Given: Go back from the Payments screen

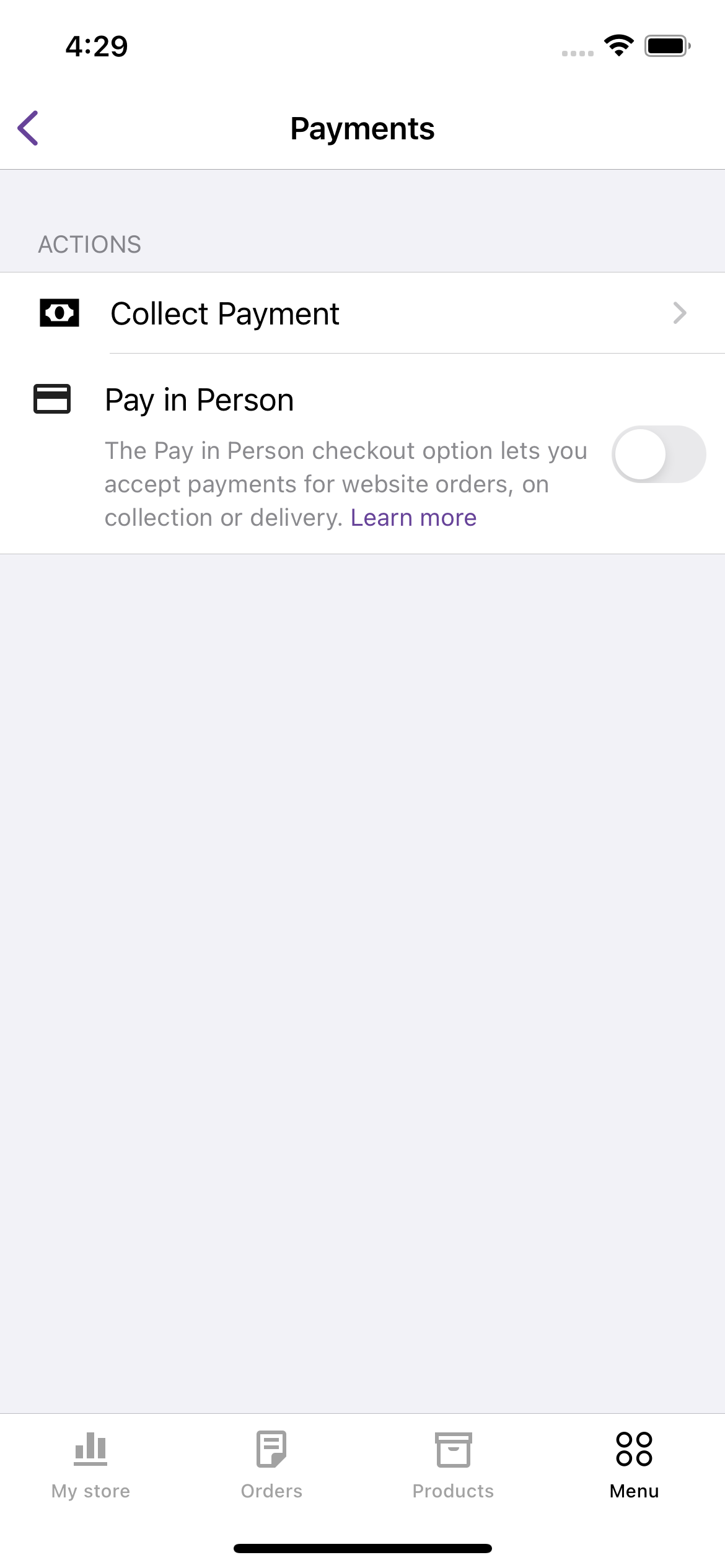Looking at the screenshot, I should 29,128.
